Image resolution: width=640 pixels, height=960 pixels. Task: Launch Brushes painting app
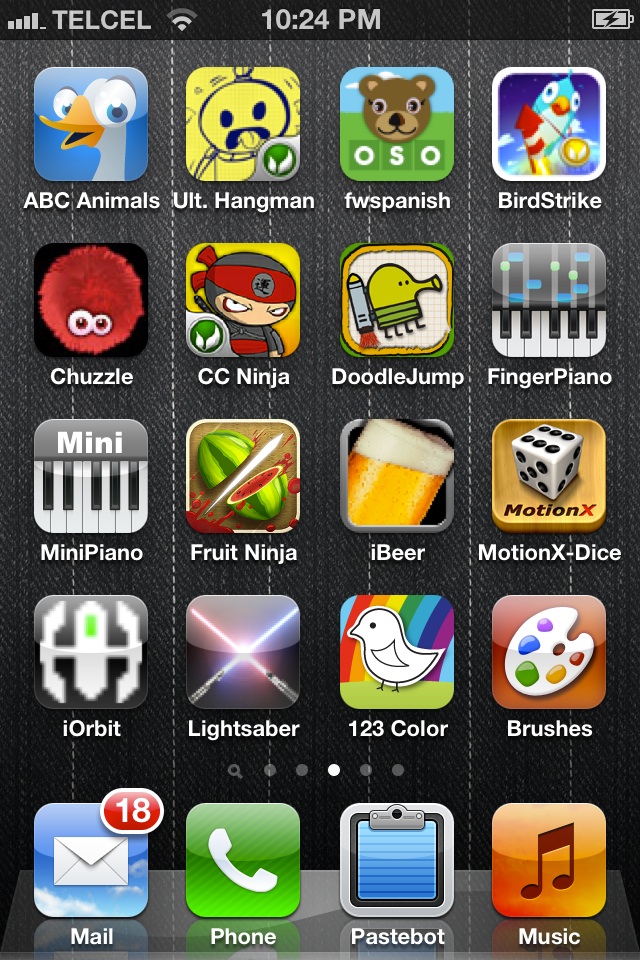(549, 652)
